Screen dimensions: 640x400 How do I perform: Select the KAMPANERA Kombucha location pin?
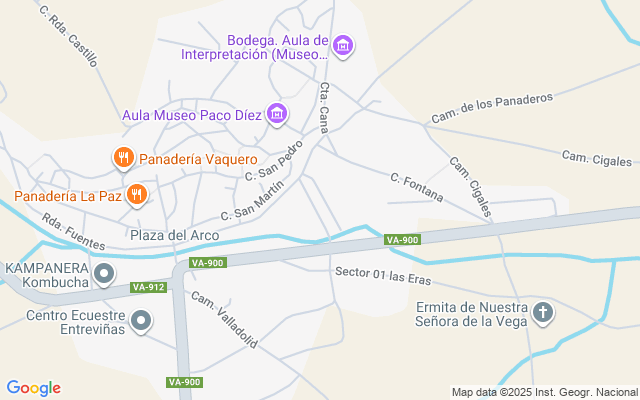tap(104, 274)
